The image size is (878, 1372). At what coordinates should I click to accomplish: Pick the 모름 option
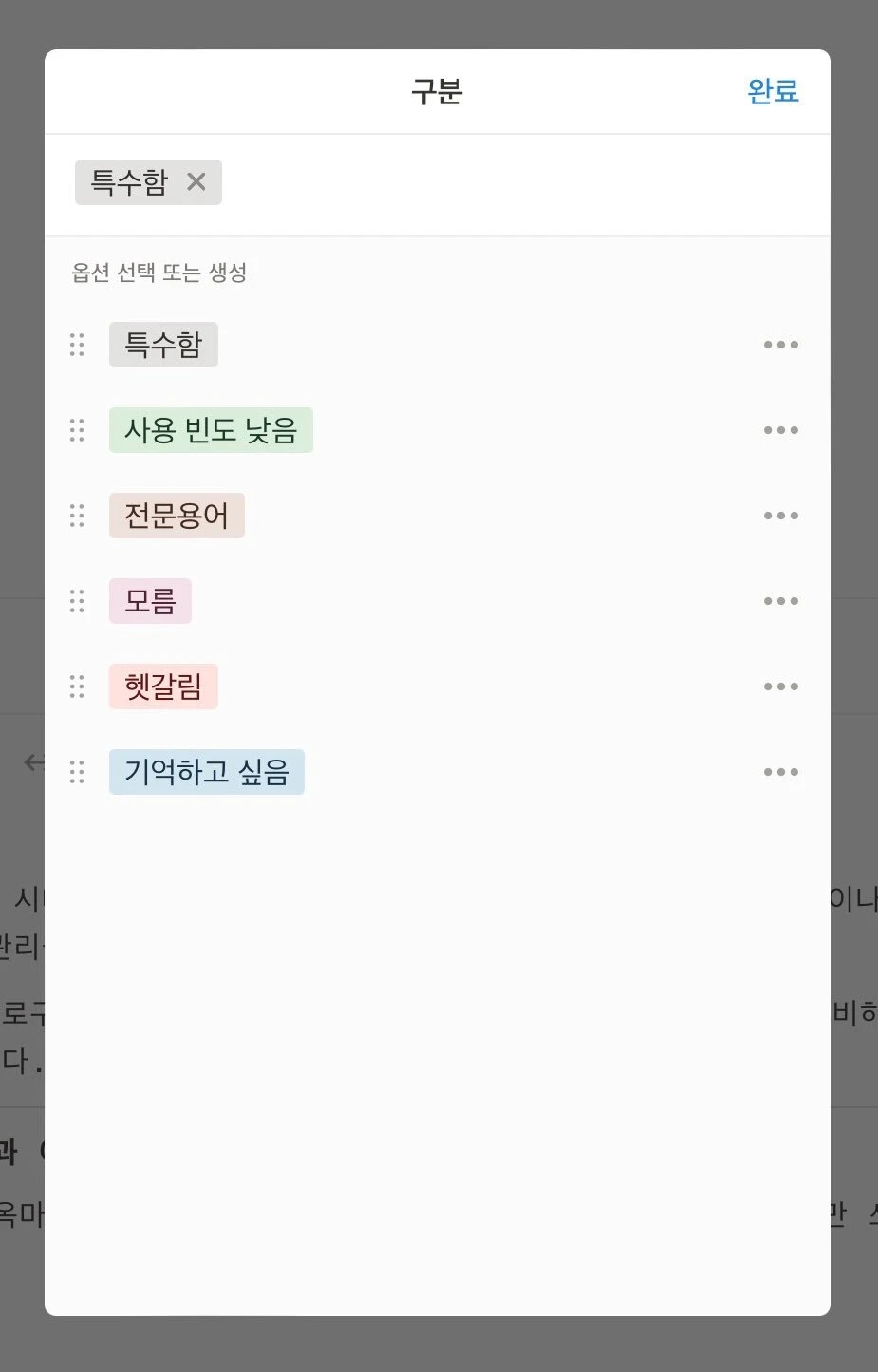[150, 601]
